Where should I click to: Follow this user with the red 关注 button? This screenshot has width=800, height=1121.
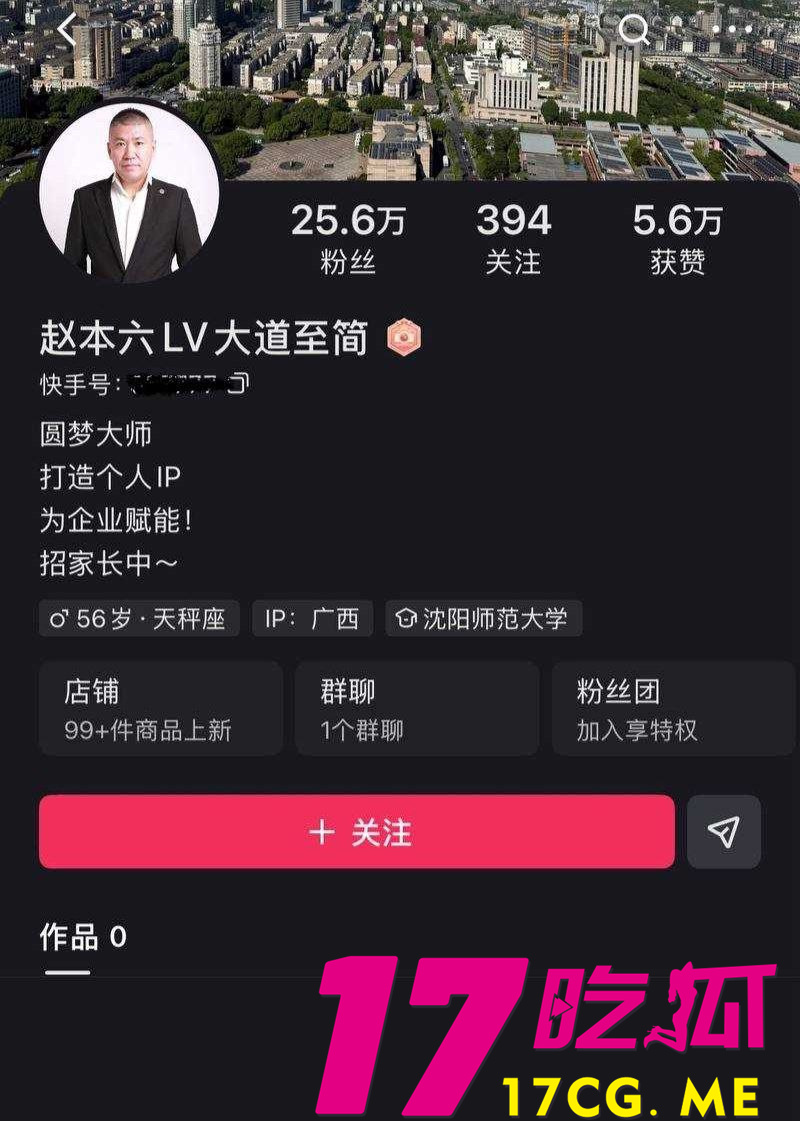click(357, 832)
